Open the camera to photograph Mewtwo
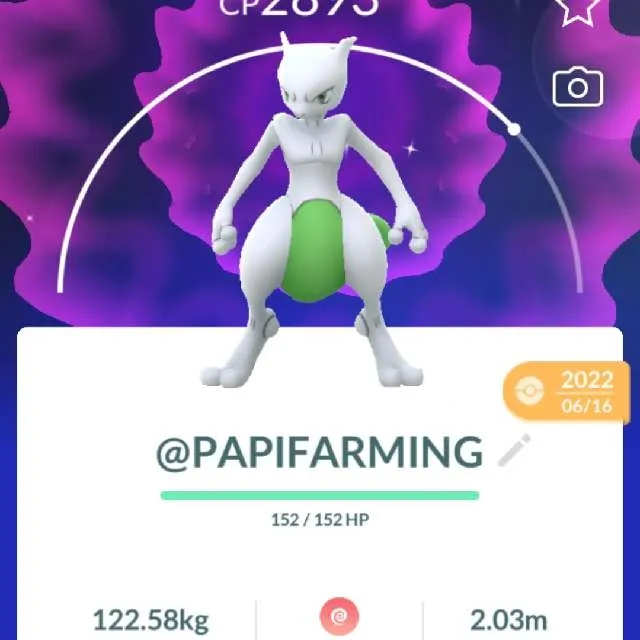Screen dimensions: 640x640 tap(578, 88)
